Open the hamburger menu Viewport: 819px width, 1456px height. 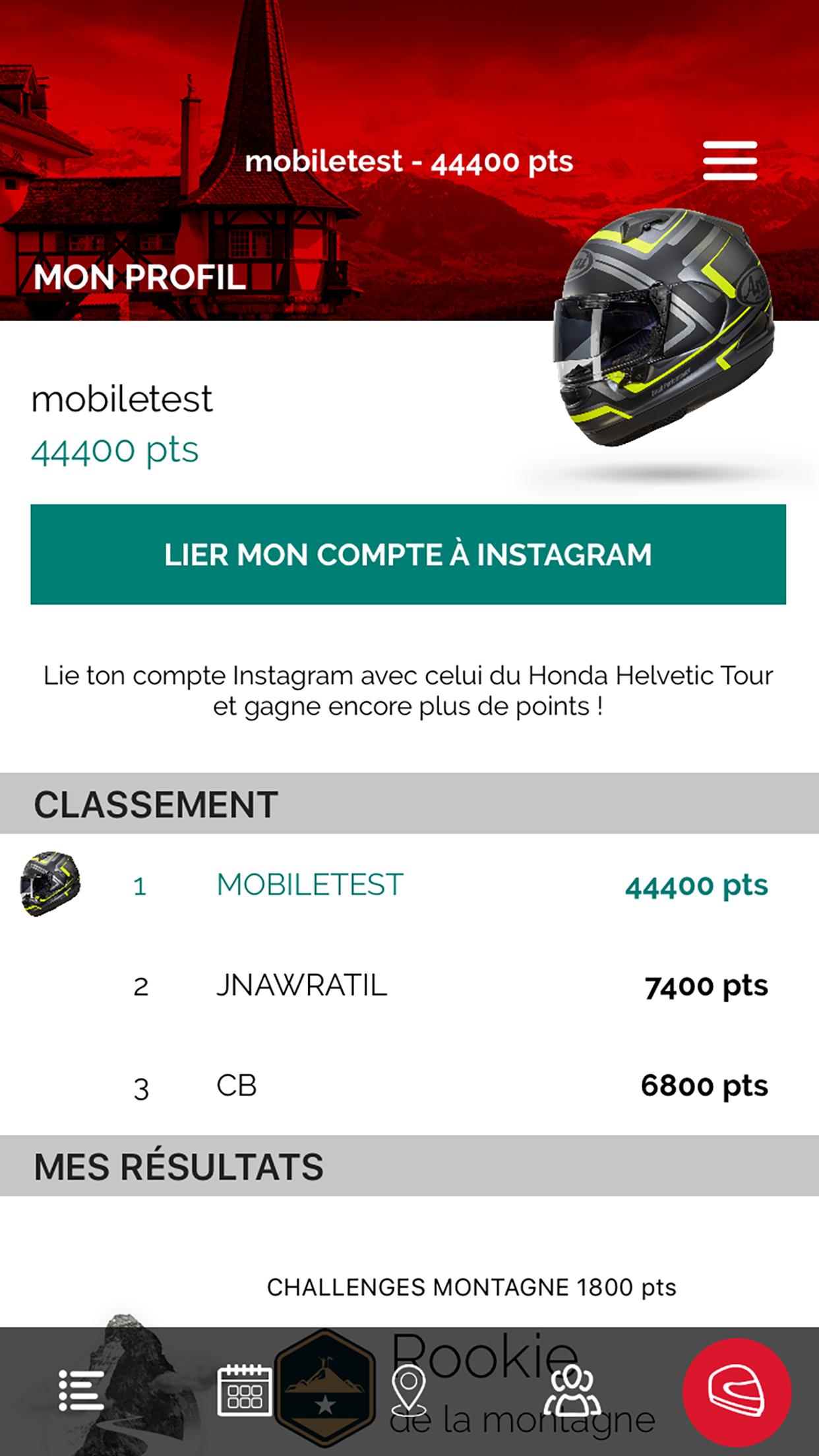pos(729,160)
